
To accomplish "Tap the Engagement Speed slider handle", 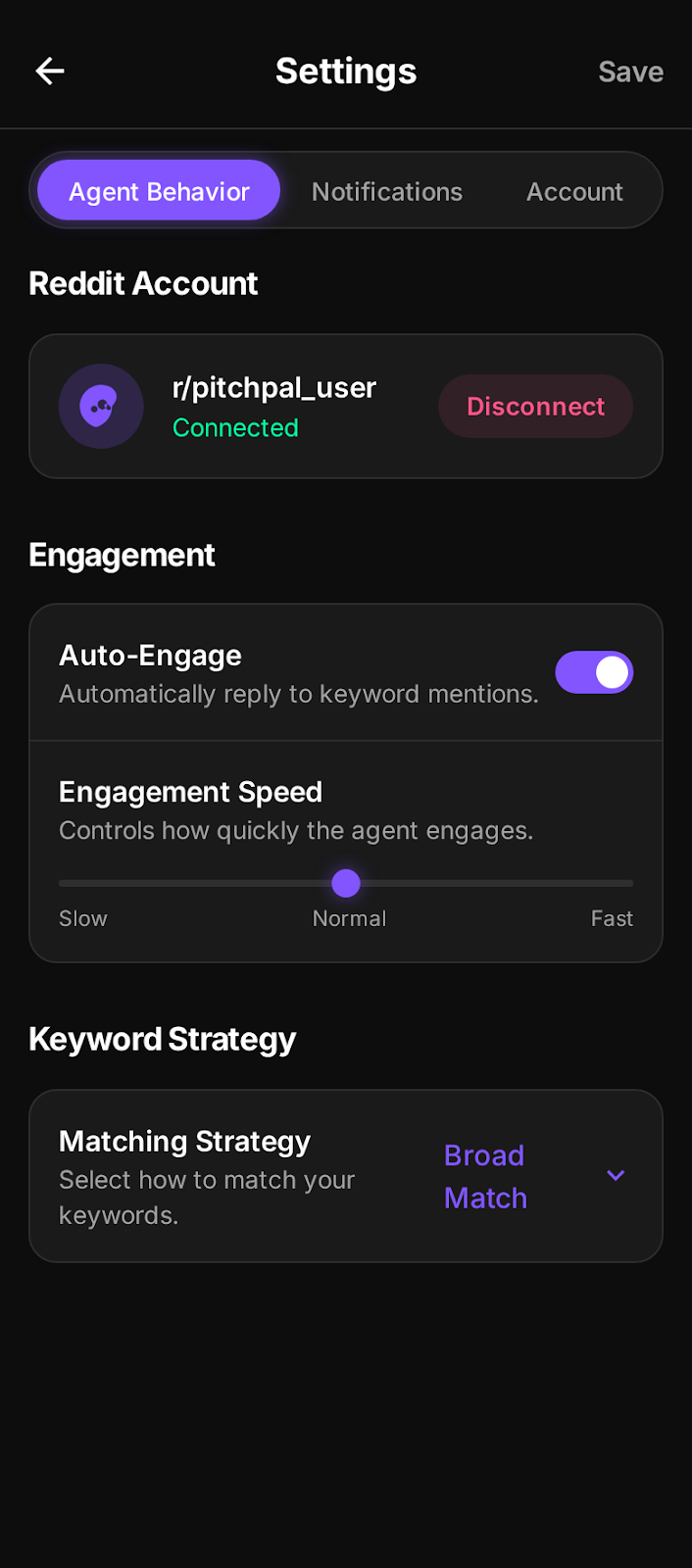I will [x=346, y=883].
